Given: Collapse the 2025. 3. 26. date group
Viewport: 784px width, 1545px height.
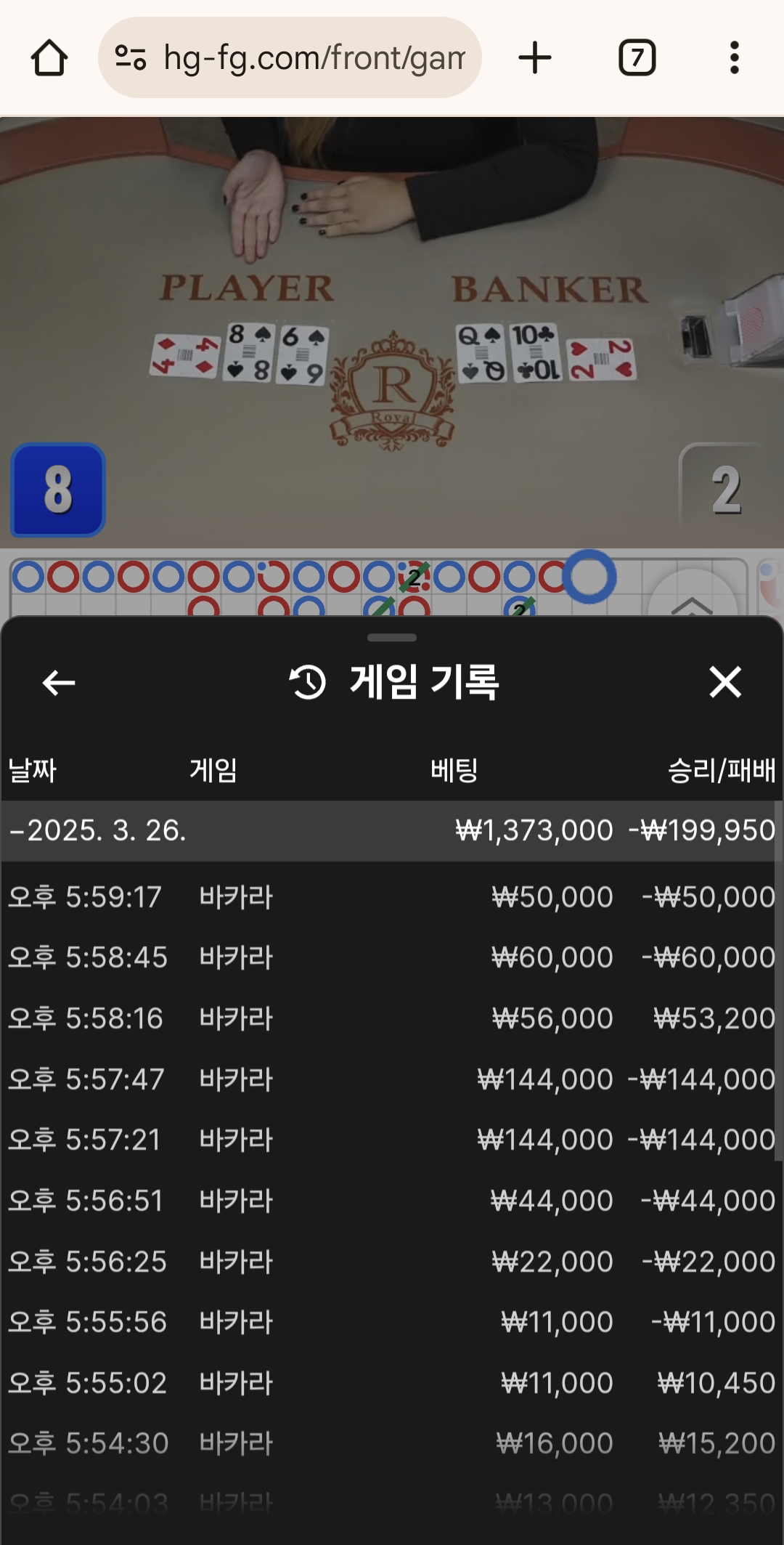Looking at the screenshot, I should (98, 831).
